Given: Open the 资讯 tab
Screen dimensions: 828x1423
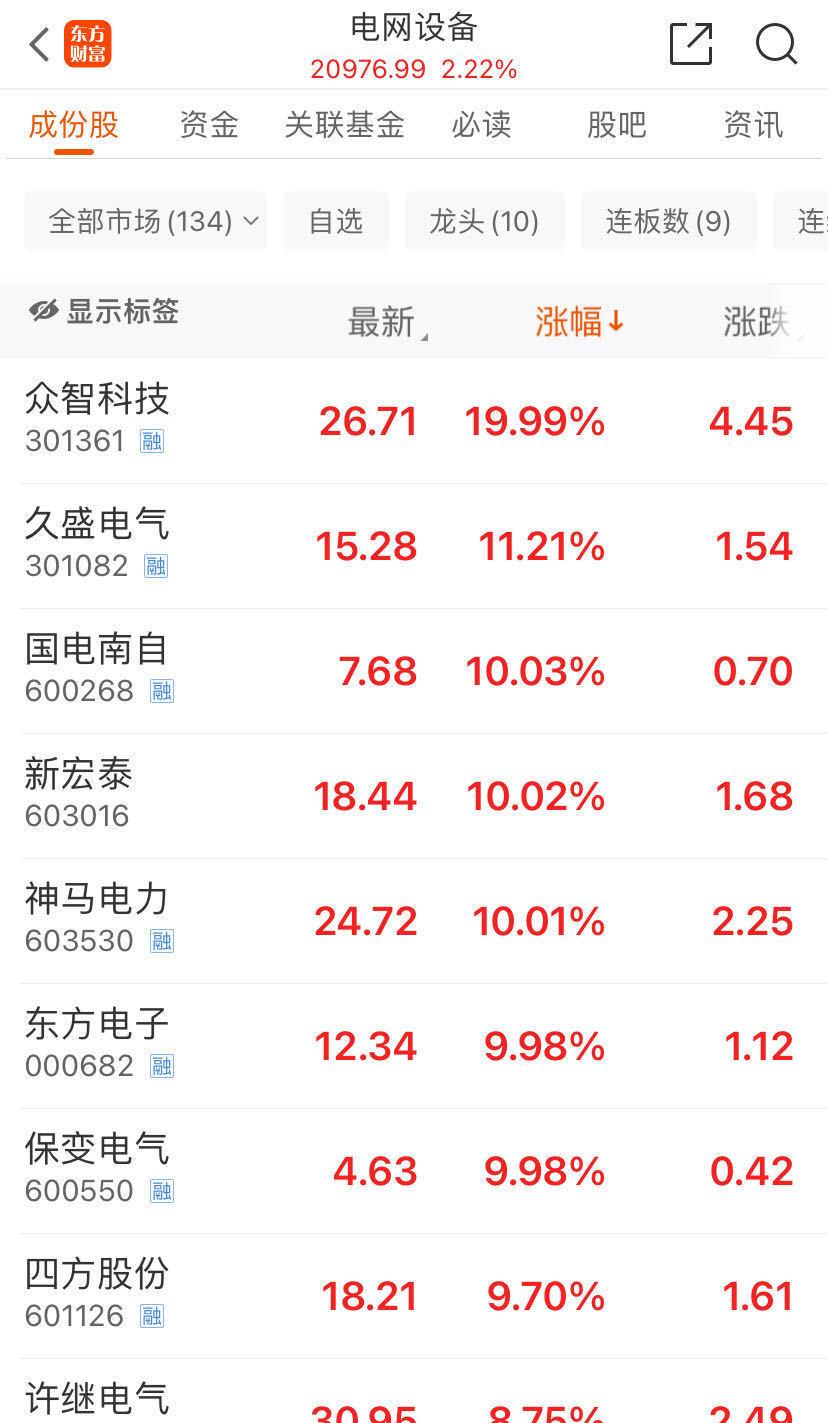Looking at the screenshot, I should point(753,125).
